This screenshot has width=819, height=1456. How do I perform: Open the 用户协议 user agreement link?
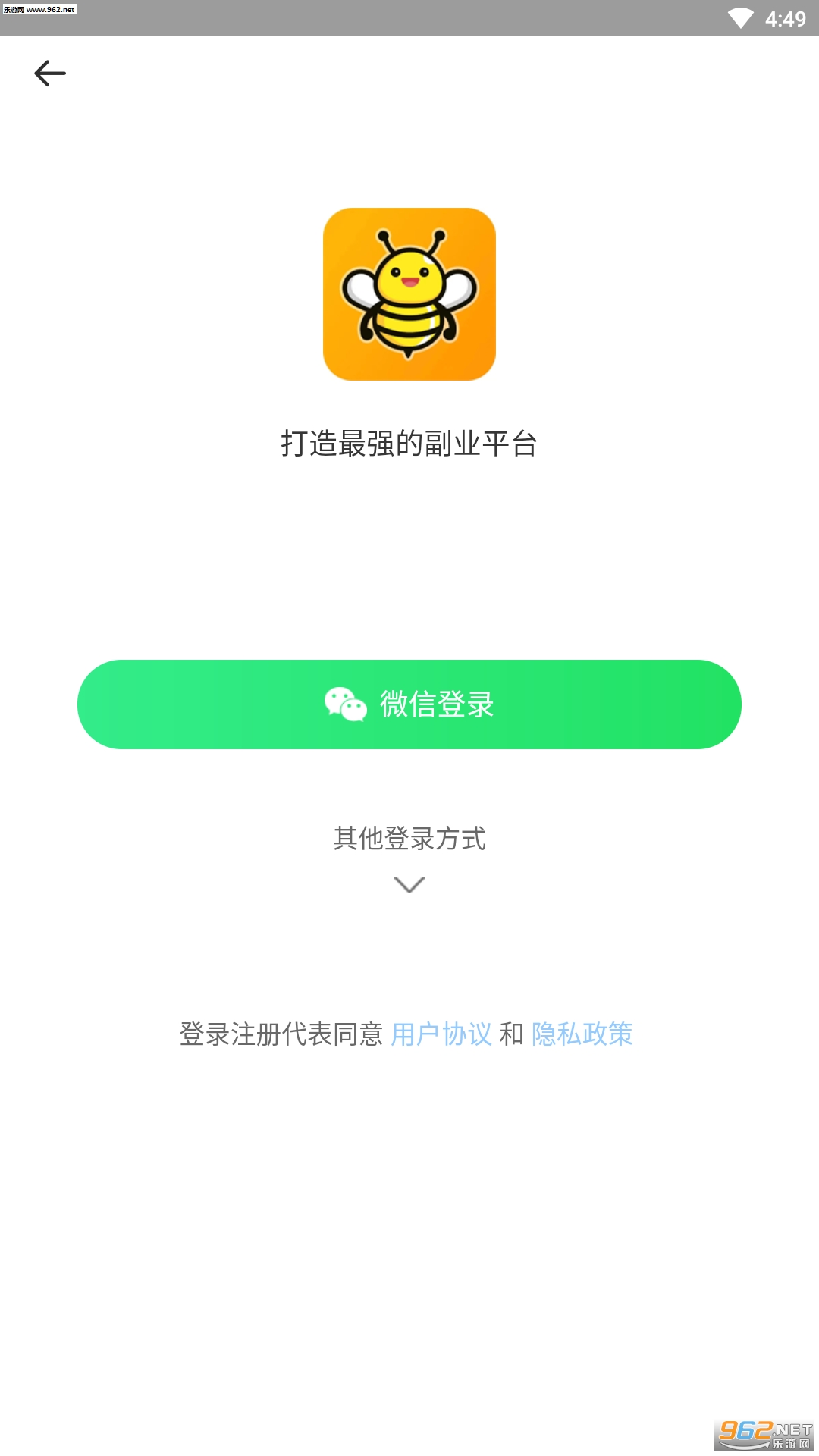tap(441, 1034)
